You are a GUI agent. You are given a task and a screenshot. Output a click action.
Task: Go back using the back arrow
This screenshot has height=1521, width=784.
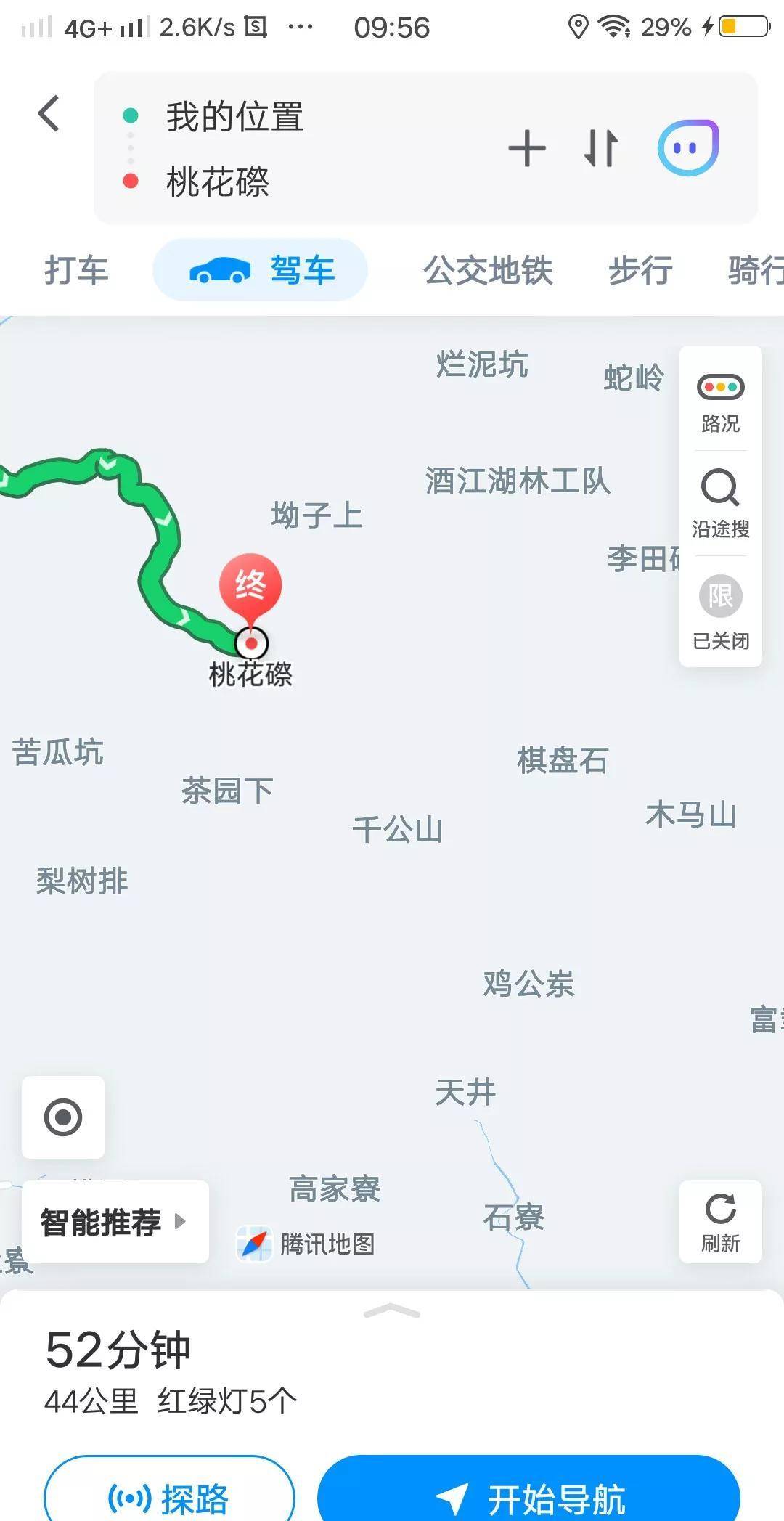pyautogui.click(x=49, y=114)
